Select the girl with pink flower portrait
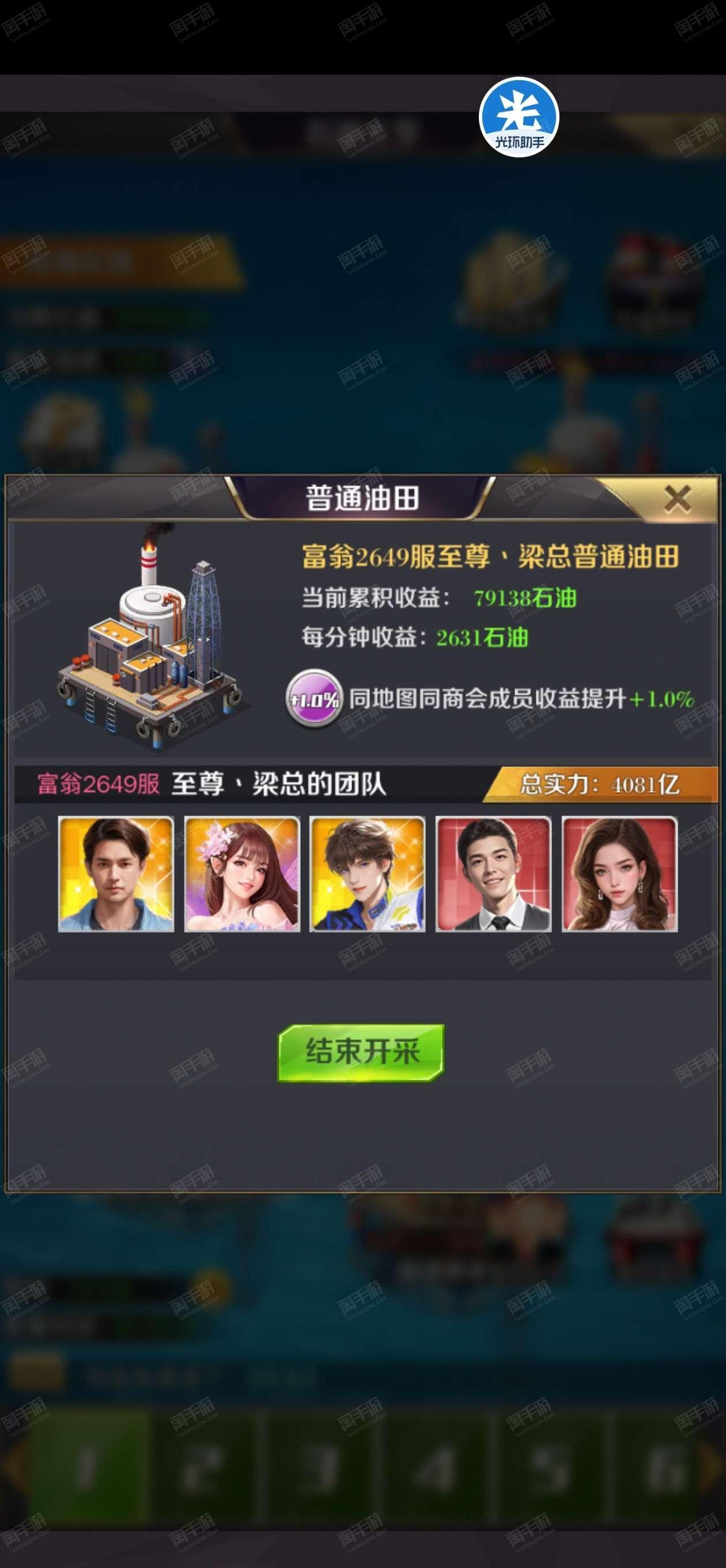 [x=242, y=873]
